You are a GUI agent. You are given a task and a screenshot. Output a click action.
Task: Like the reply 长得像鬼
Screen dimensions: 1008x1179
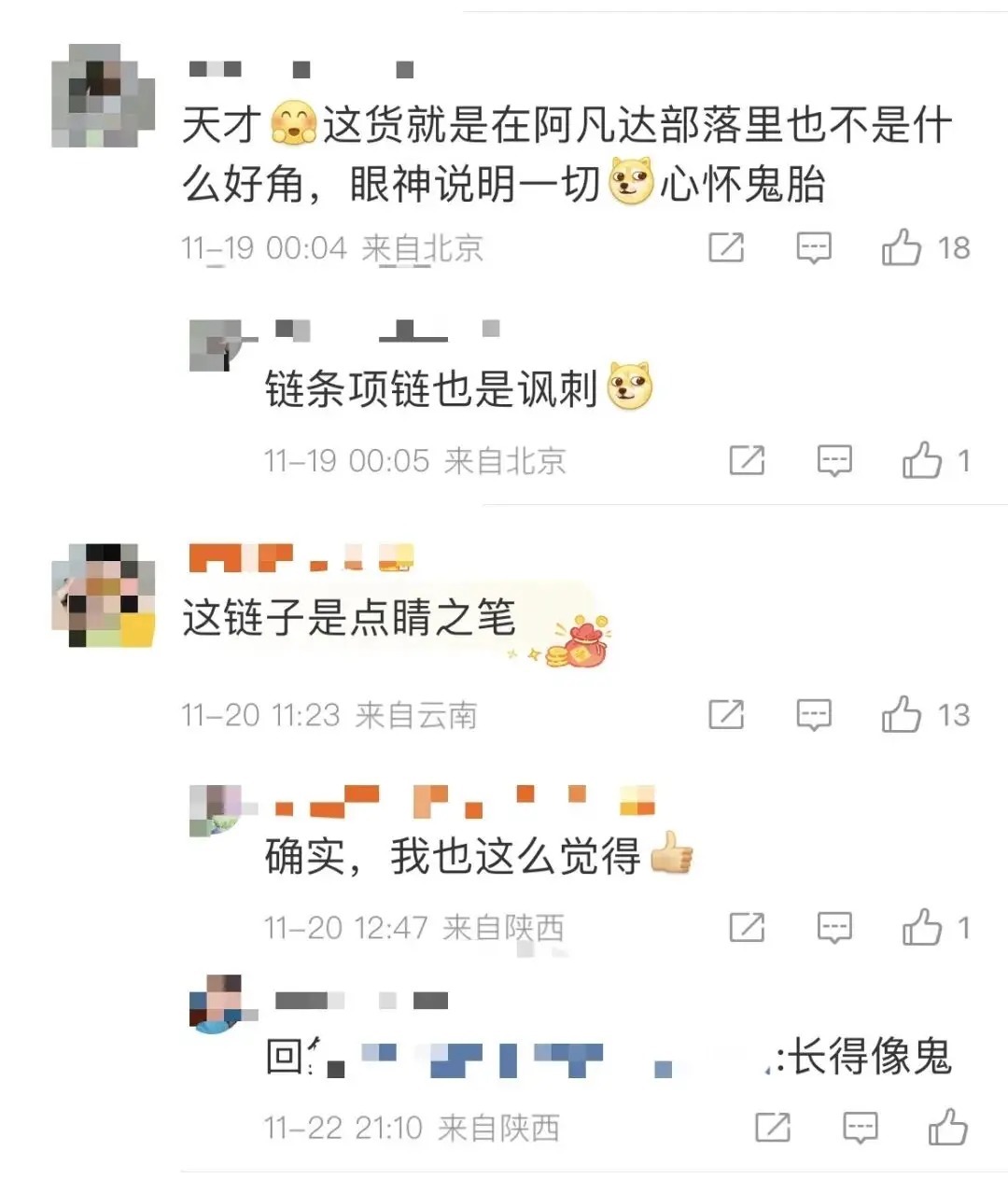click(x=947, y=1128)
